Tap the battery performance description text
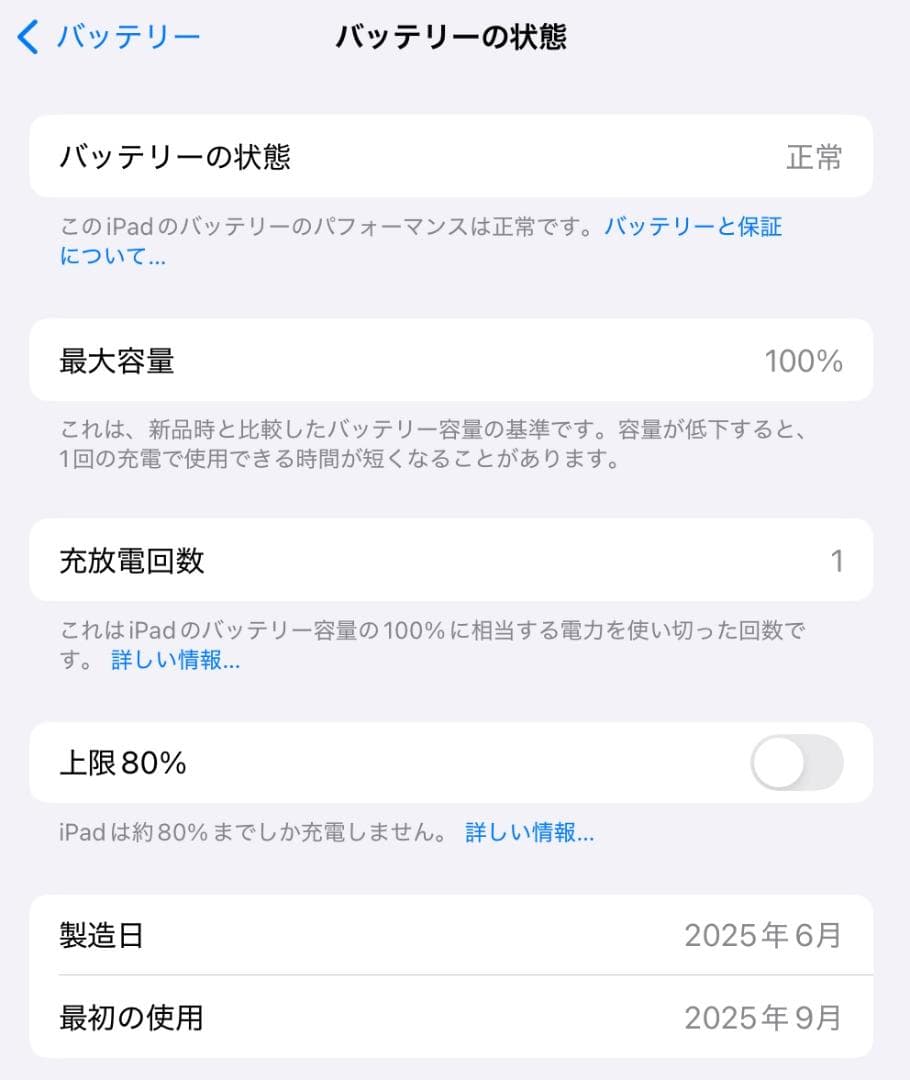Image resolution: width=910 pixels, height=1080 pixels. pyautogui.click(x=320, y=227)
